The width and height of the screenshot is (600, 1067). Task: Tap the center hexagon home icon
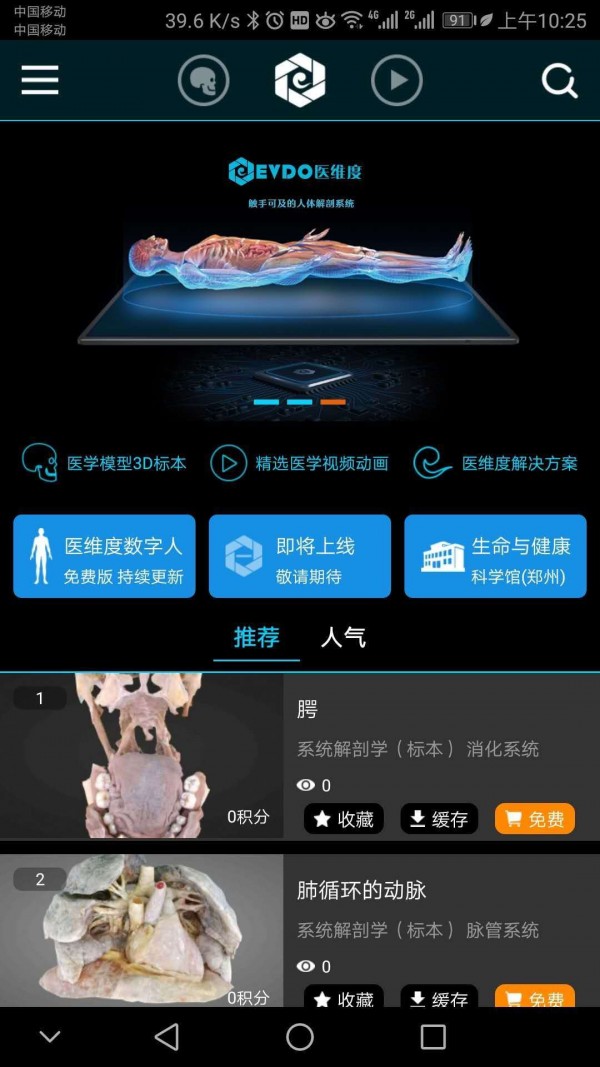pos(300,81)
